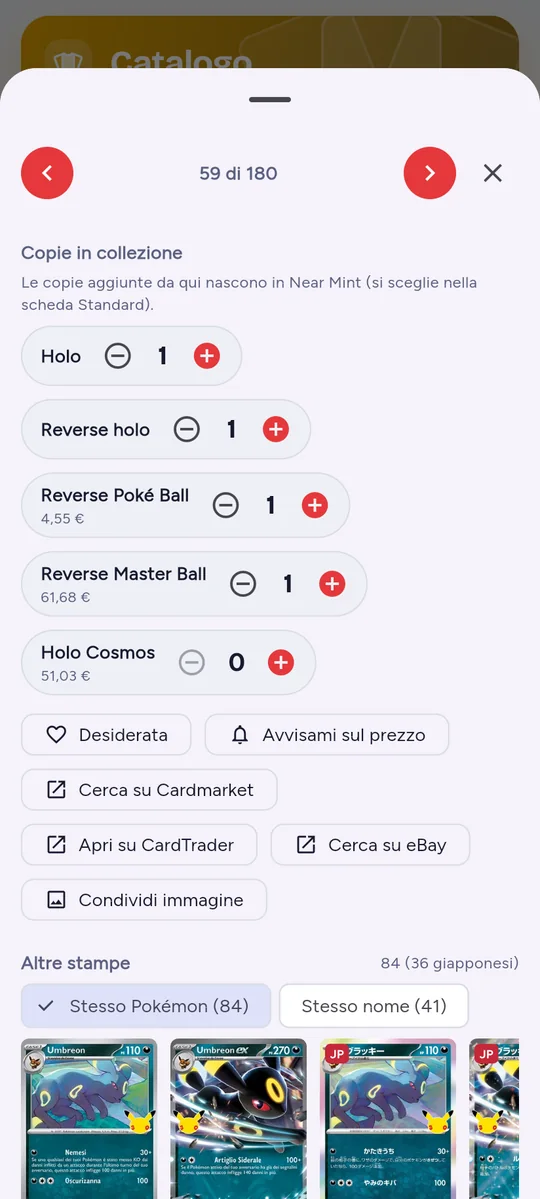
Task: Tap Avvisami sul prezzo
Action: 327,735
